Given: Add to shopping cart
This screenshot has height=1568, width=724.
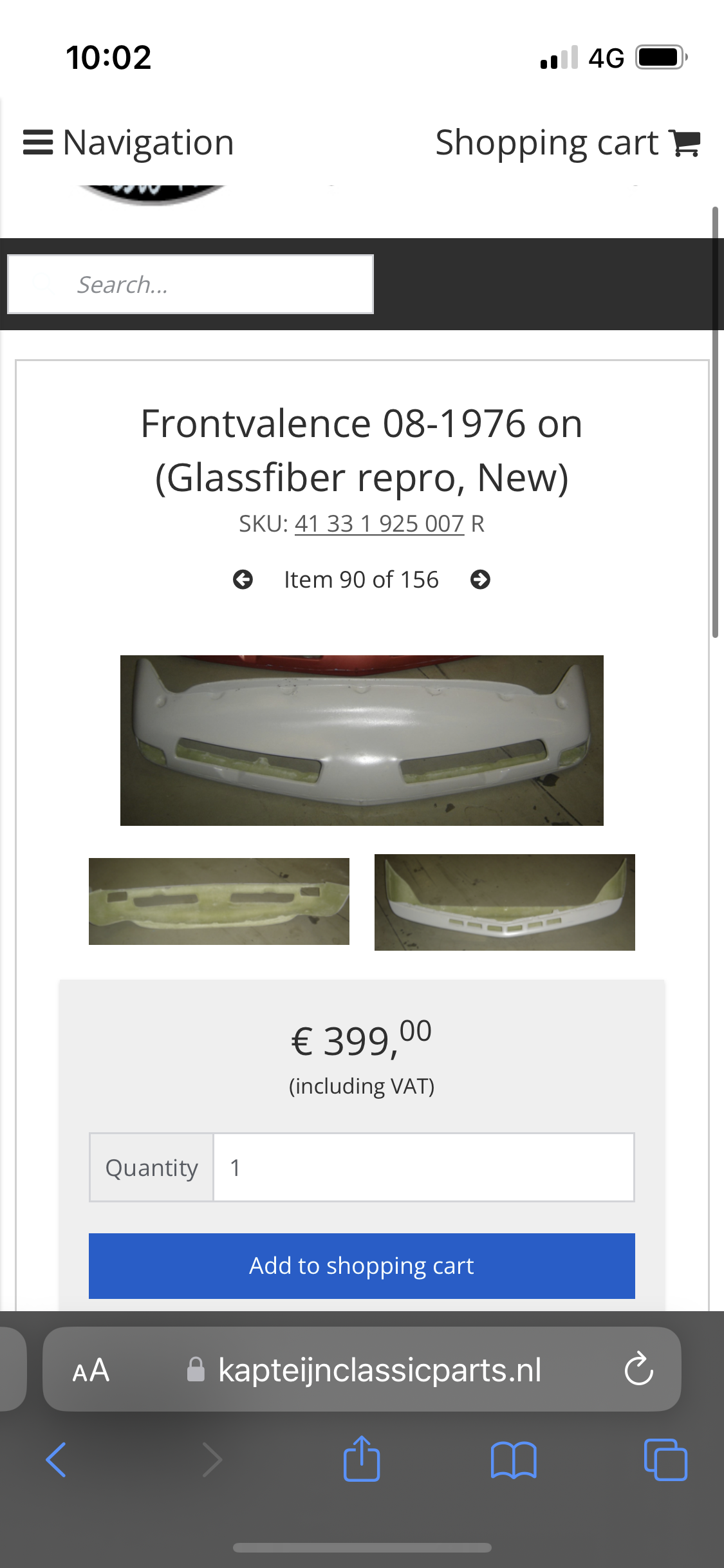Looking at the screenshot, I should (362, 1265).
